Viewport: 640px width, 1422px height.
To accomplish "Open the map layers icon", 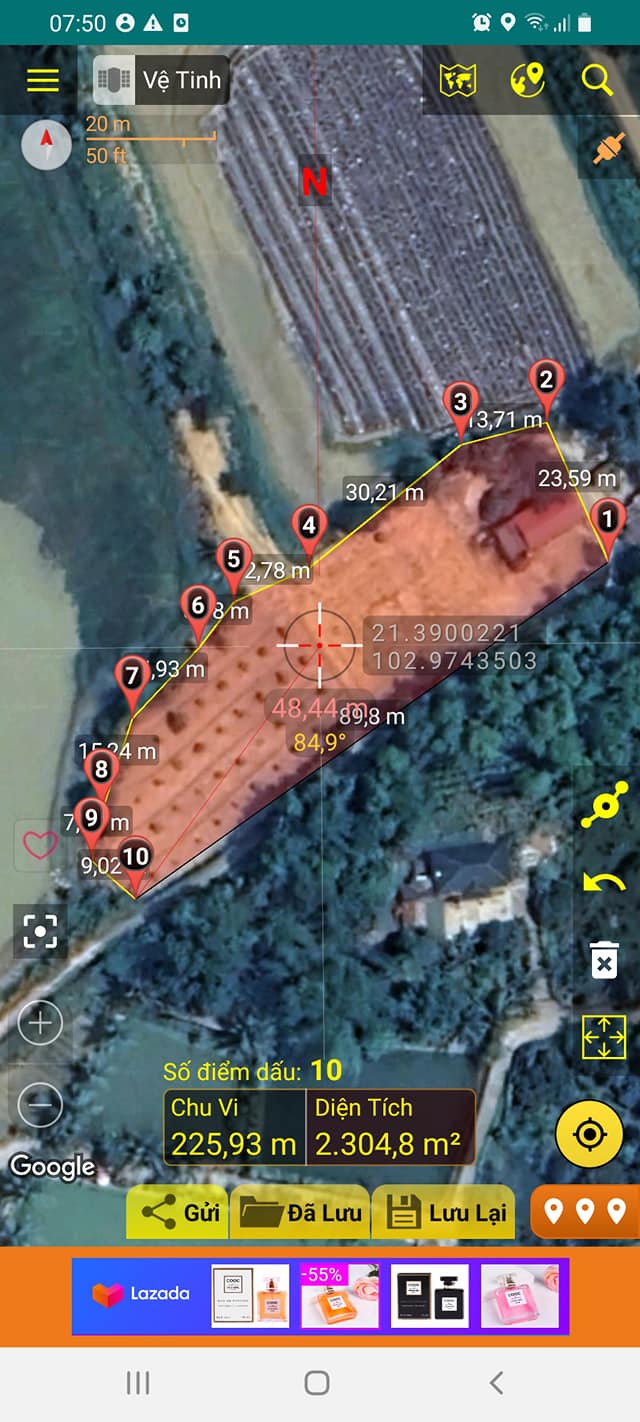I will (x=458, y=80).
